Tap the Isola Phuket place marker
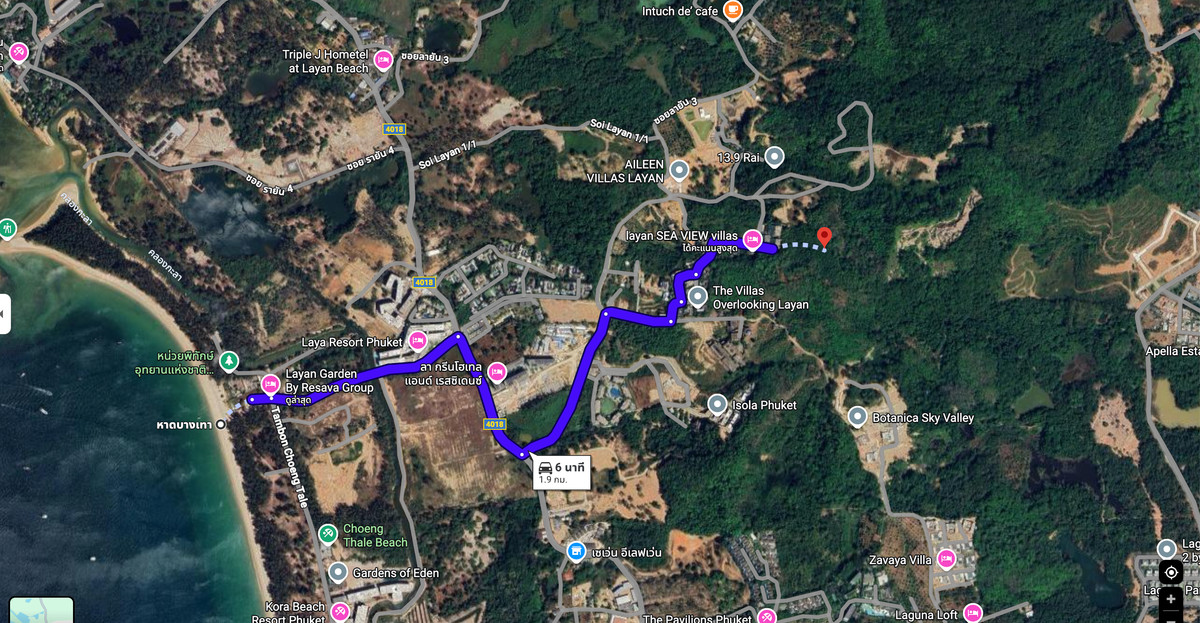The height and width of the screenshot is (623, 1200). (717, 404)
